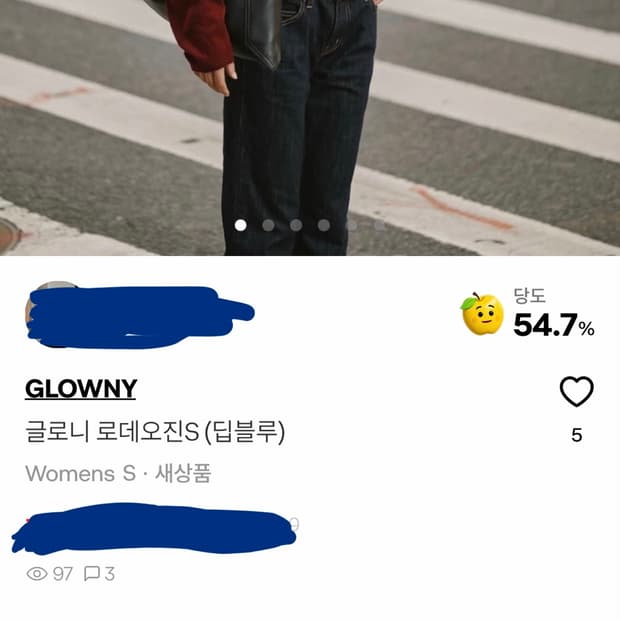Open the GLOWNY brand link

tap(81, 389)
